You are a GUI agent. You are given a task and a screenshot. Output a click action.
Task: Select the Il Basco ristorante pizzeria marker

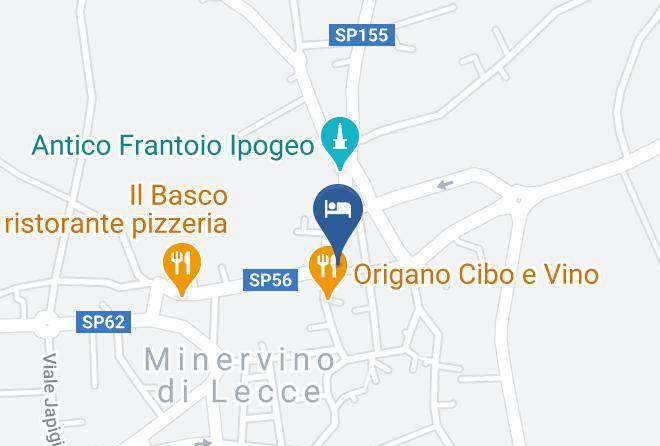[181, 265]
